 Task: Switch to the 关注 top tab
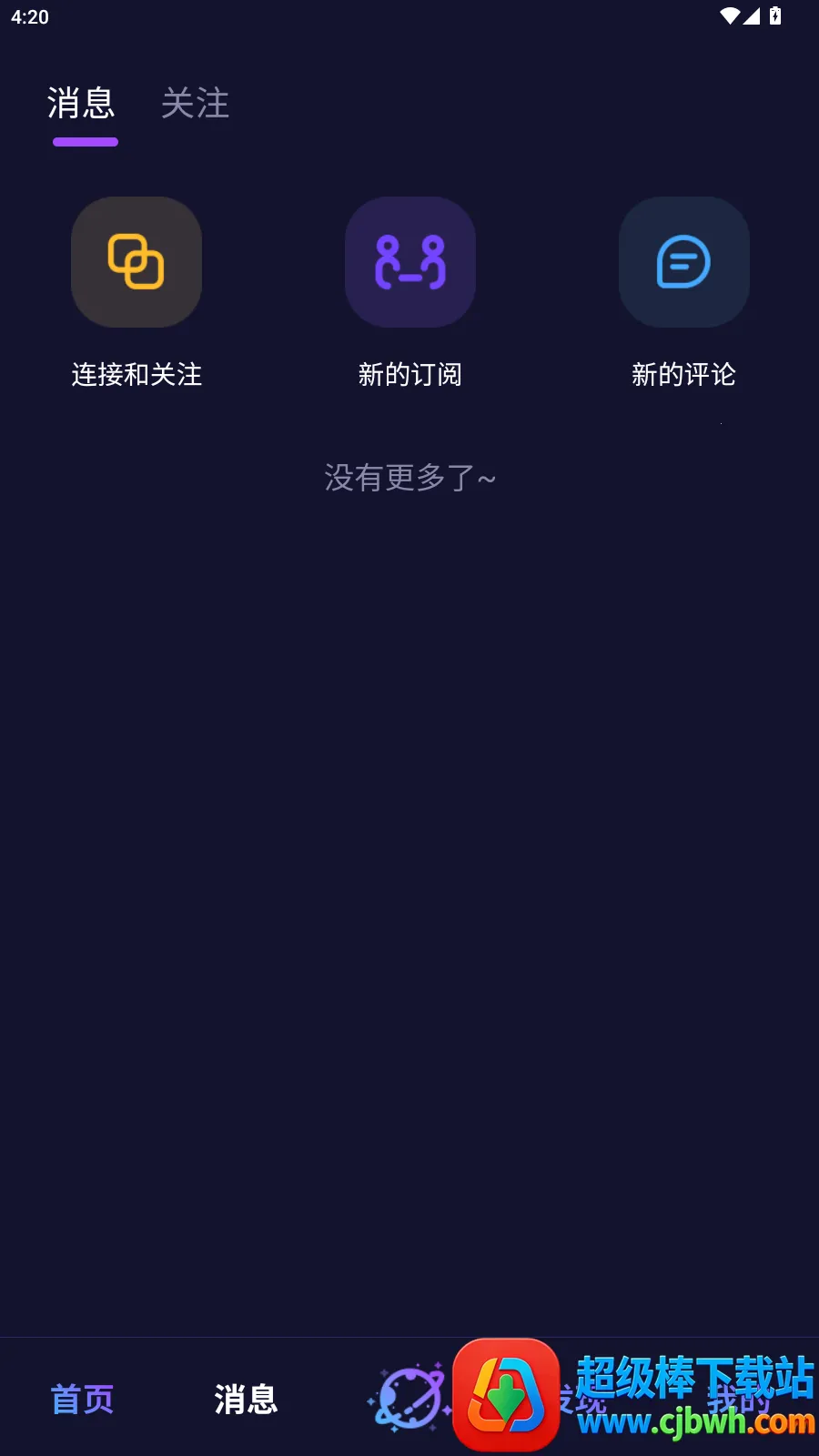coord(195,104)
